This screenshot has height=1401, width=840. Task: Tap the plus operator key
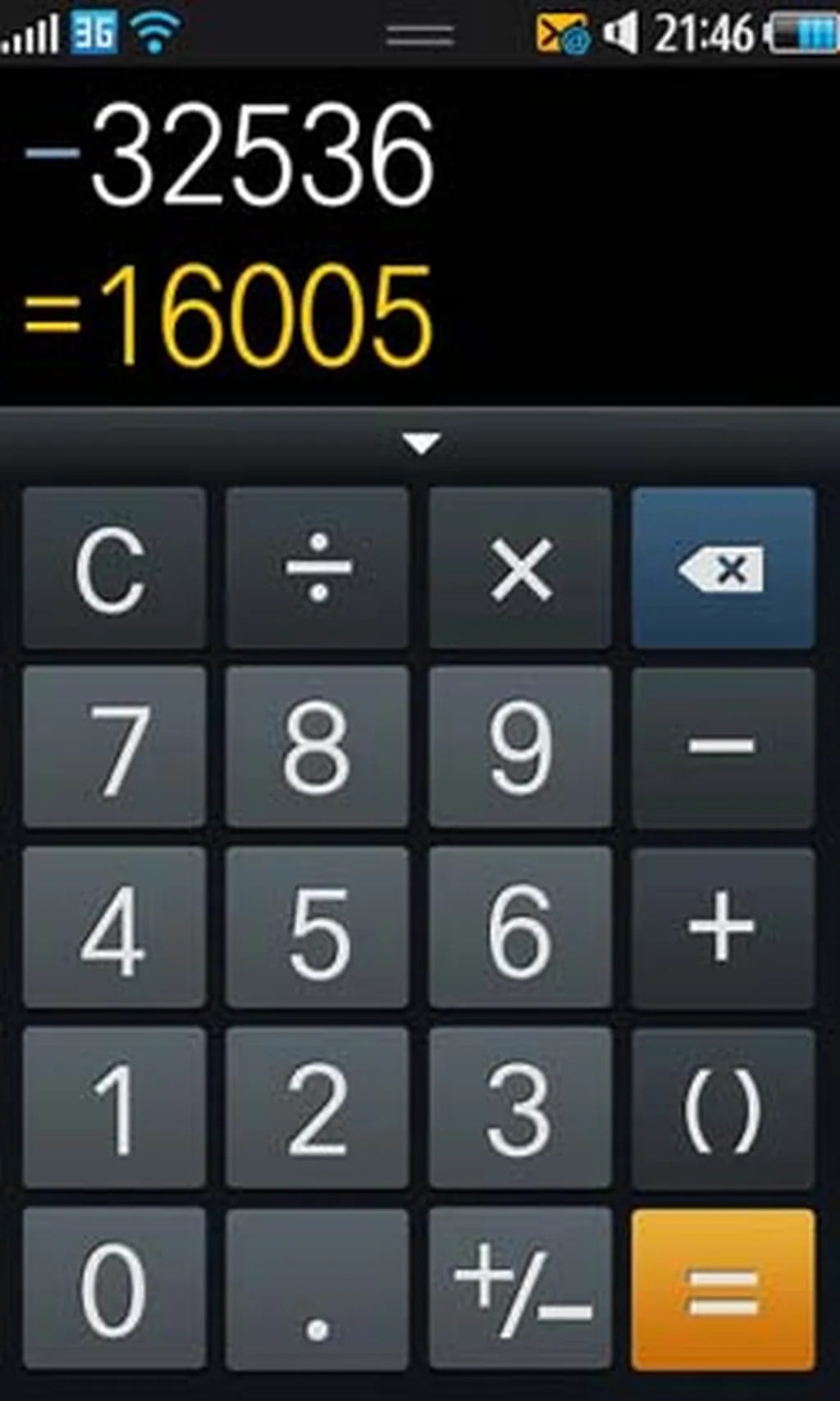click(x=723, y=928)
